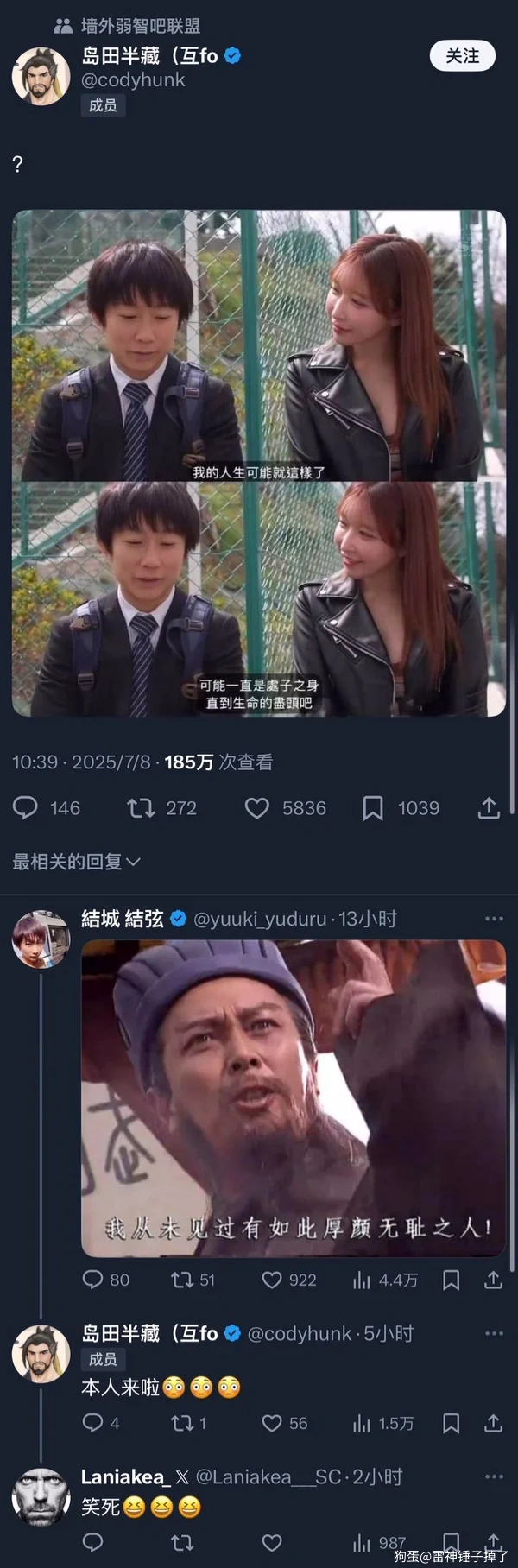Open the main post's image
The image size is (518, 1568).
[259, 463]
